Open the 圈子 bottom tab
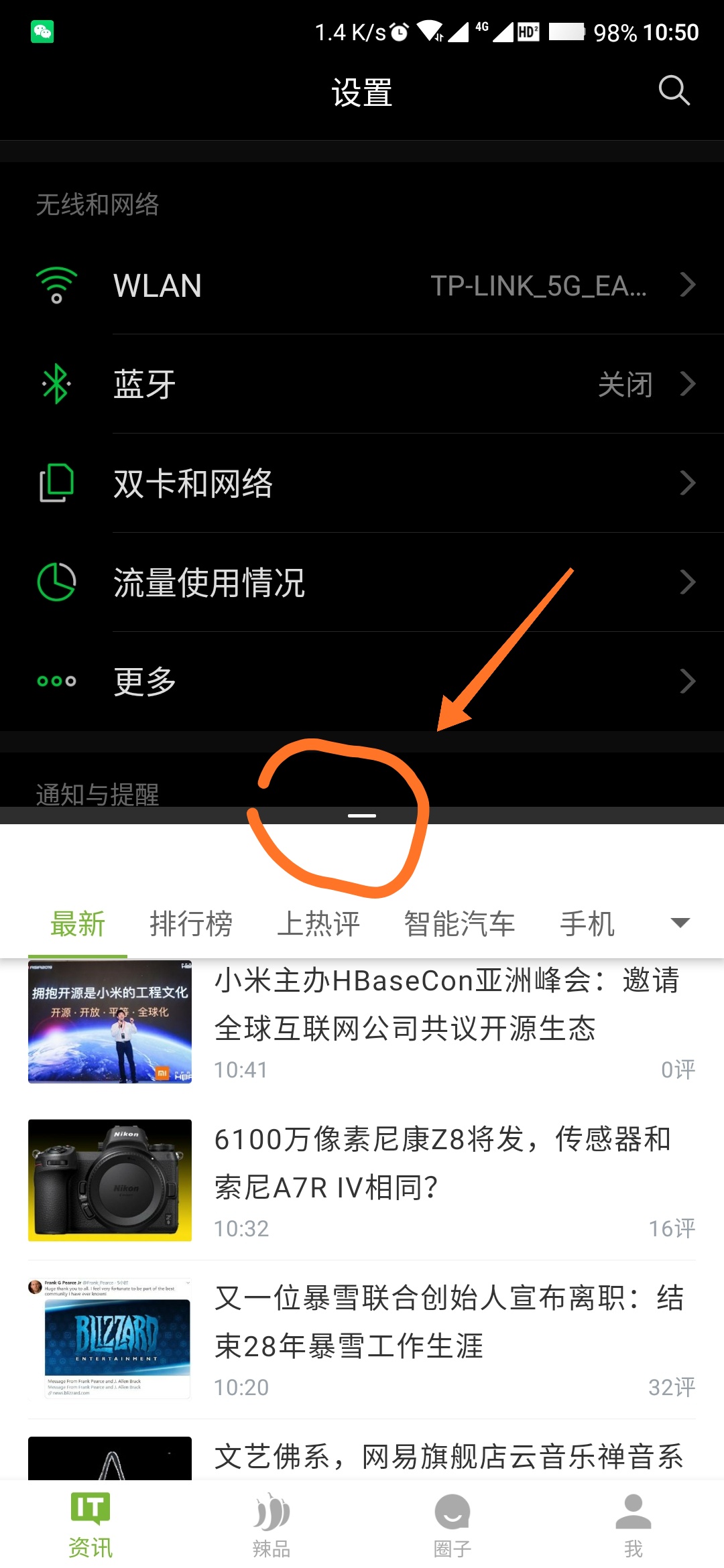The width and height of the screenshot is (724, 1568). click(x=452, y=1525)
